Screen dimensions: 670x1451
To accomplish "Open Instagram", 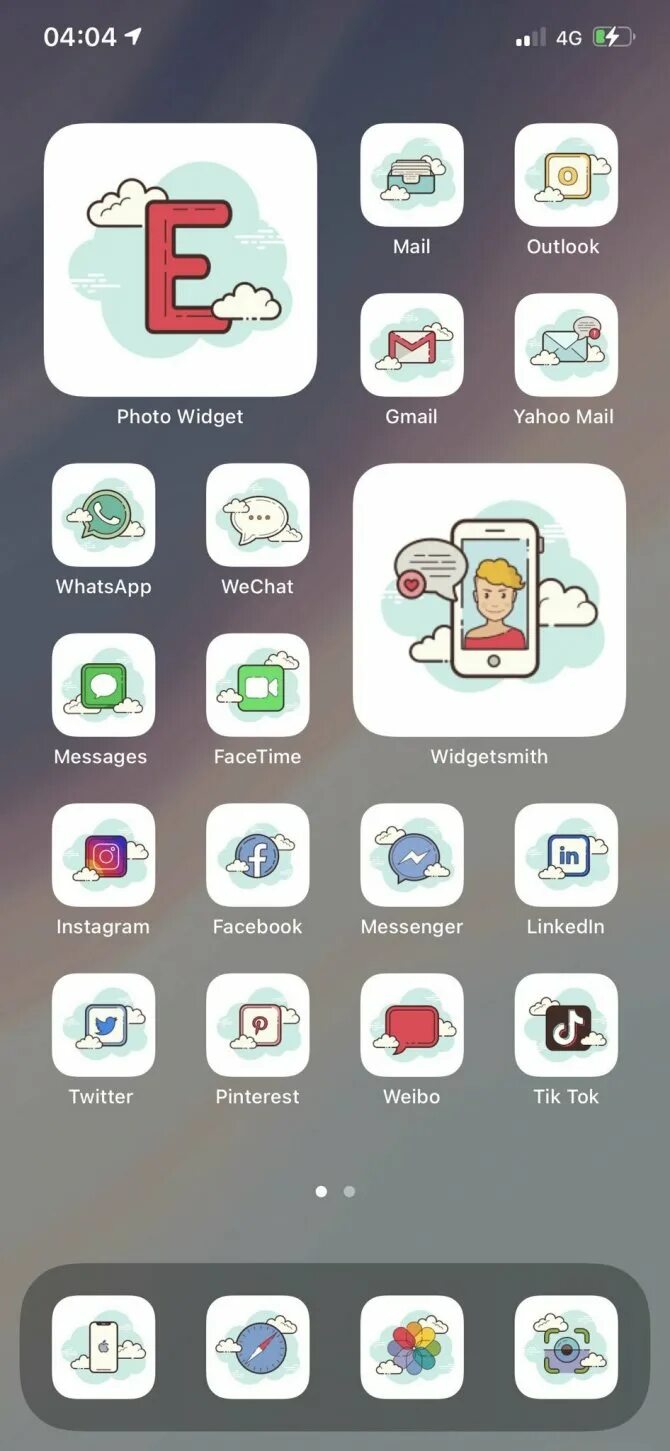I will click(x=103, y=855).
